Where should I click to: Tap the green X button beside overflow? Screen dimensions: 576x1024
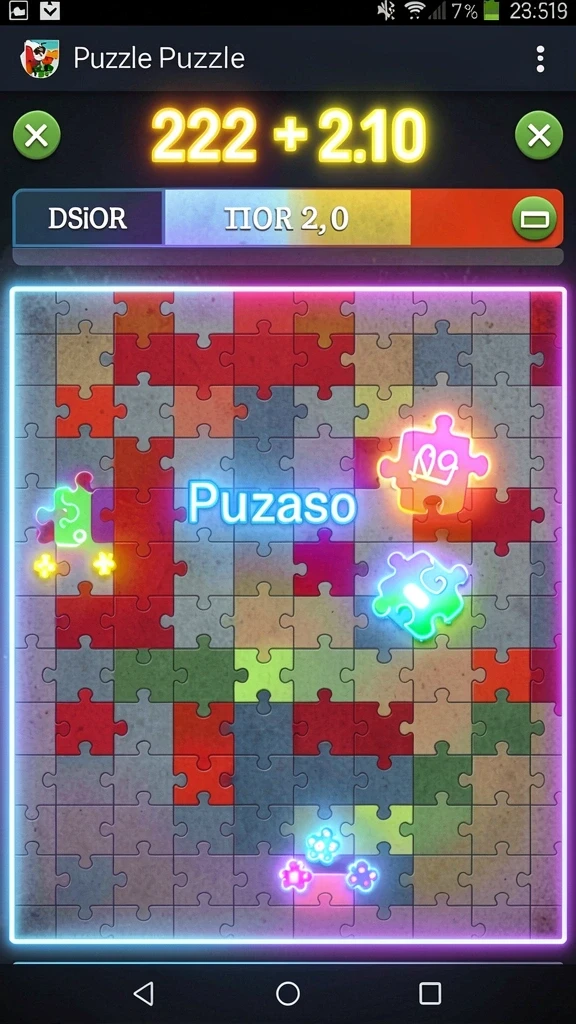coord(539,136)
